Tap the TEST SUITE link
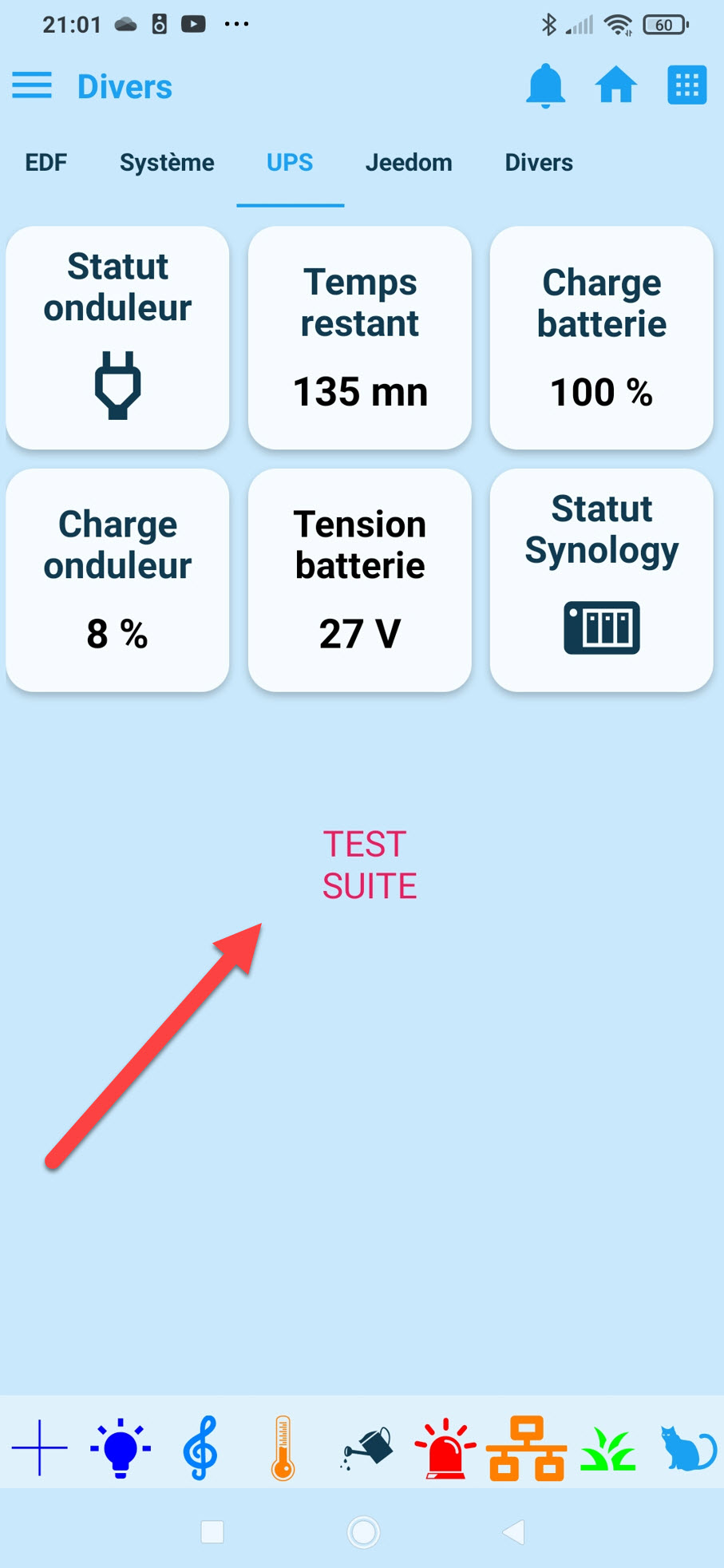The width and height of the screenshot is (724, 1568). (x=369, y=865)
